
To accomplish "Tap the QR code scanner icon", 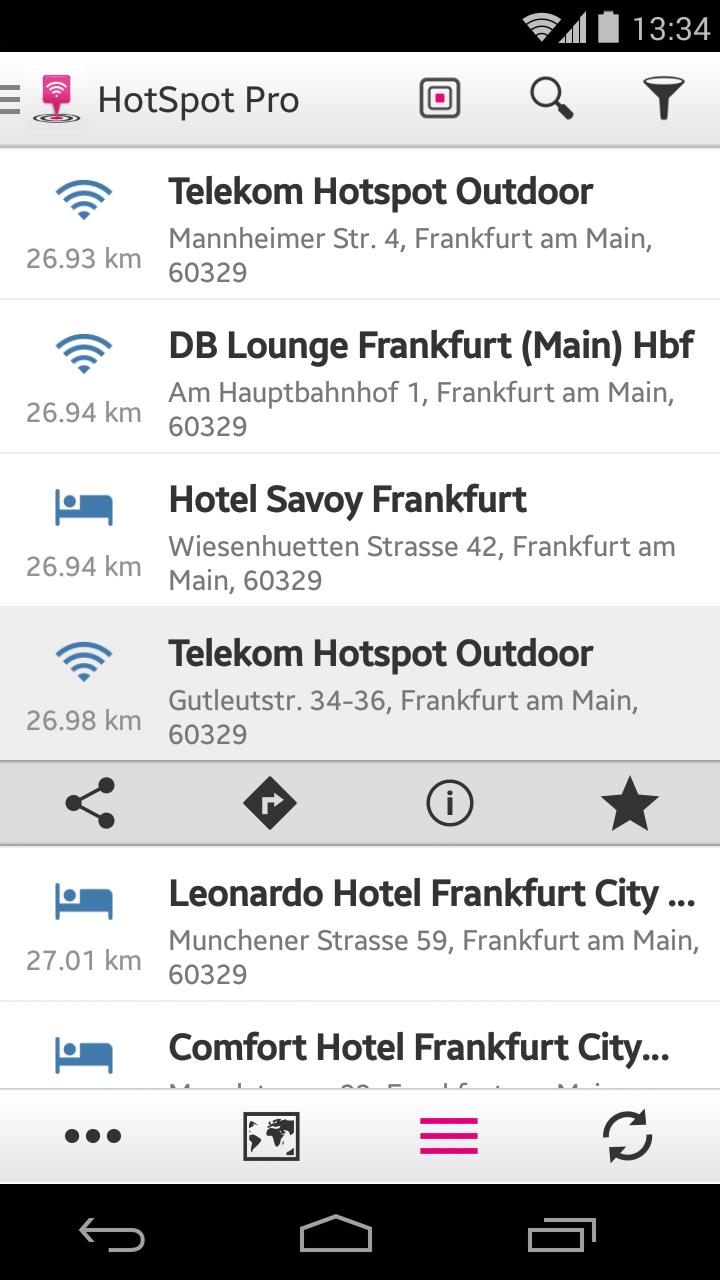I will (x=438, y=98).
